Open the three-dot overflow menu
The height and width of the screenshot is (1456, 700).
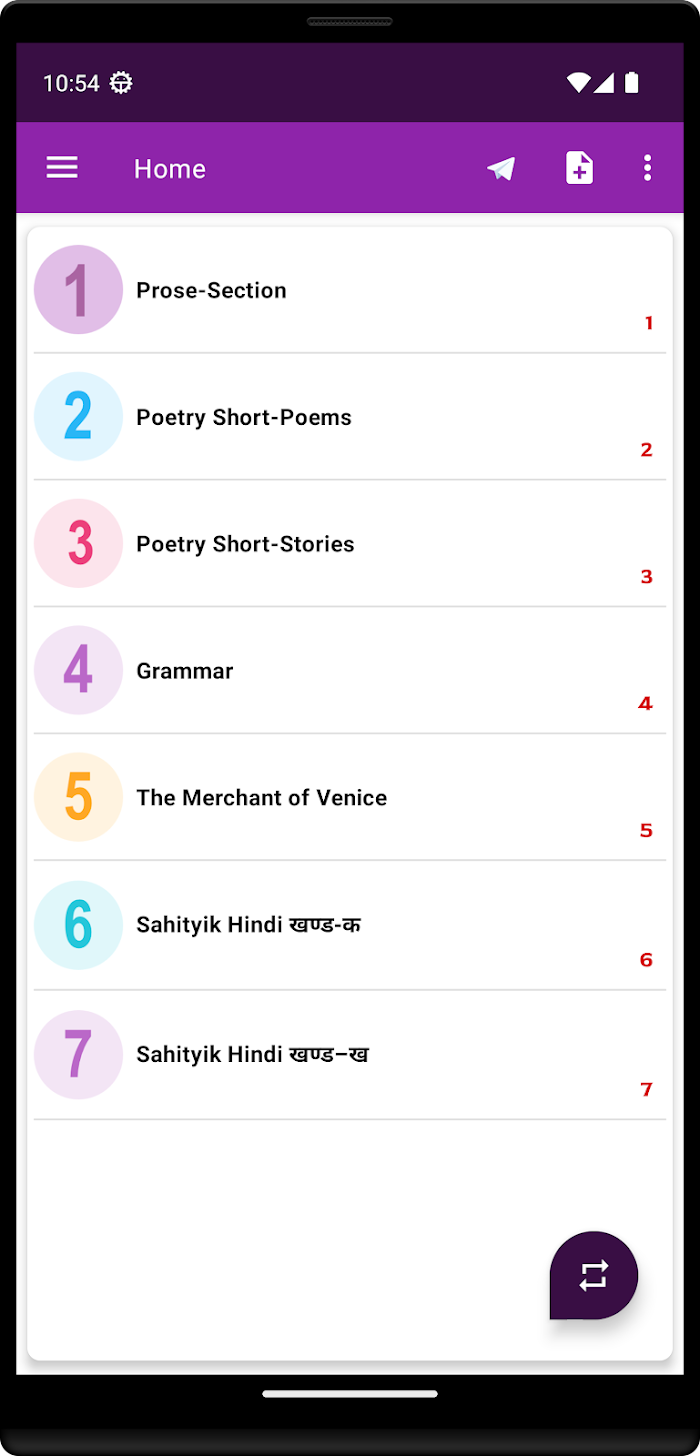(648, 168)
